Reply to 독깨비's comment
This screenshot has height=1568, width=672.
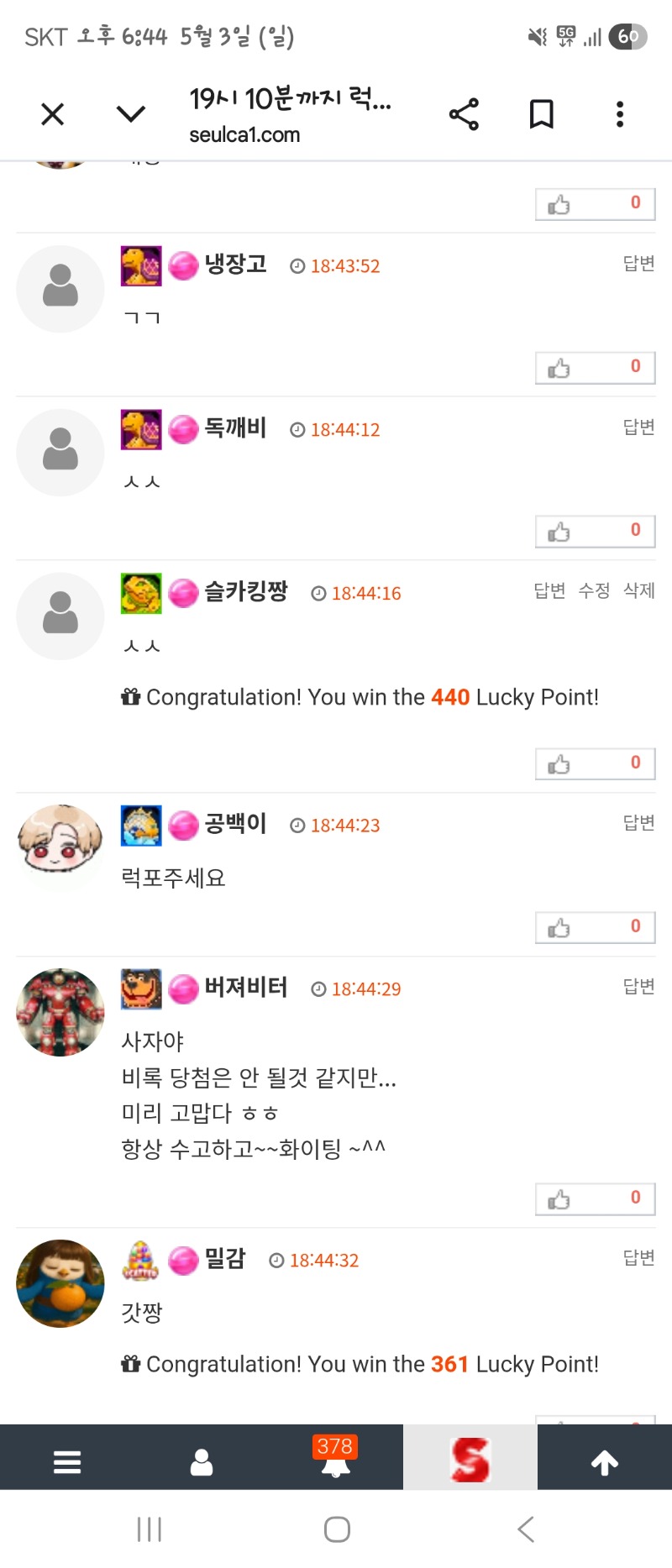(638, 427)
